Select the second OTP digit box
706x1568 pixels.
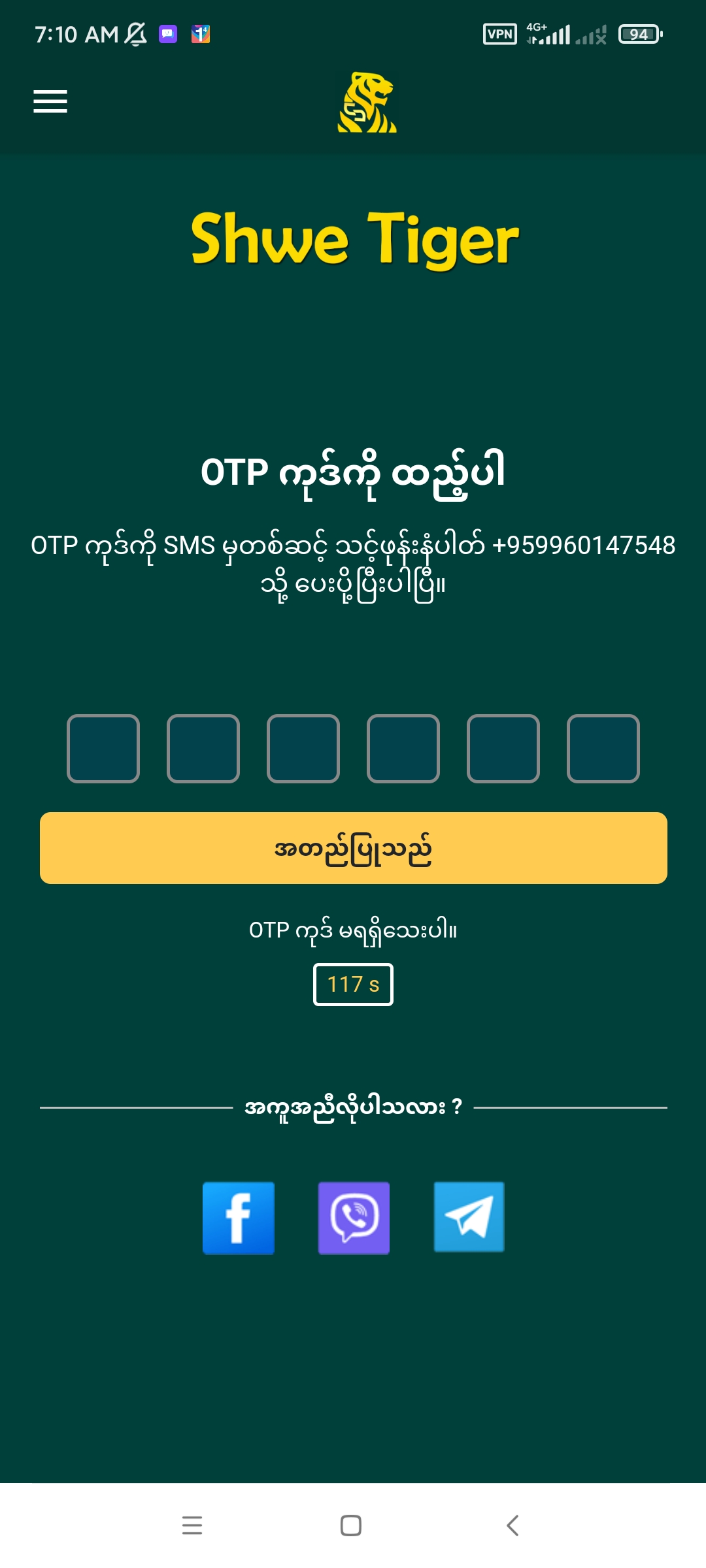203,749
